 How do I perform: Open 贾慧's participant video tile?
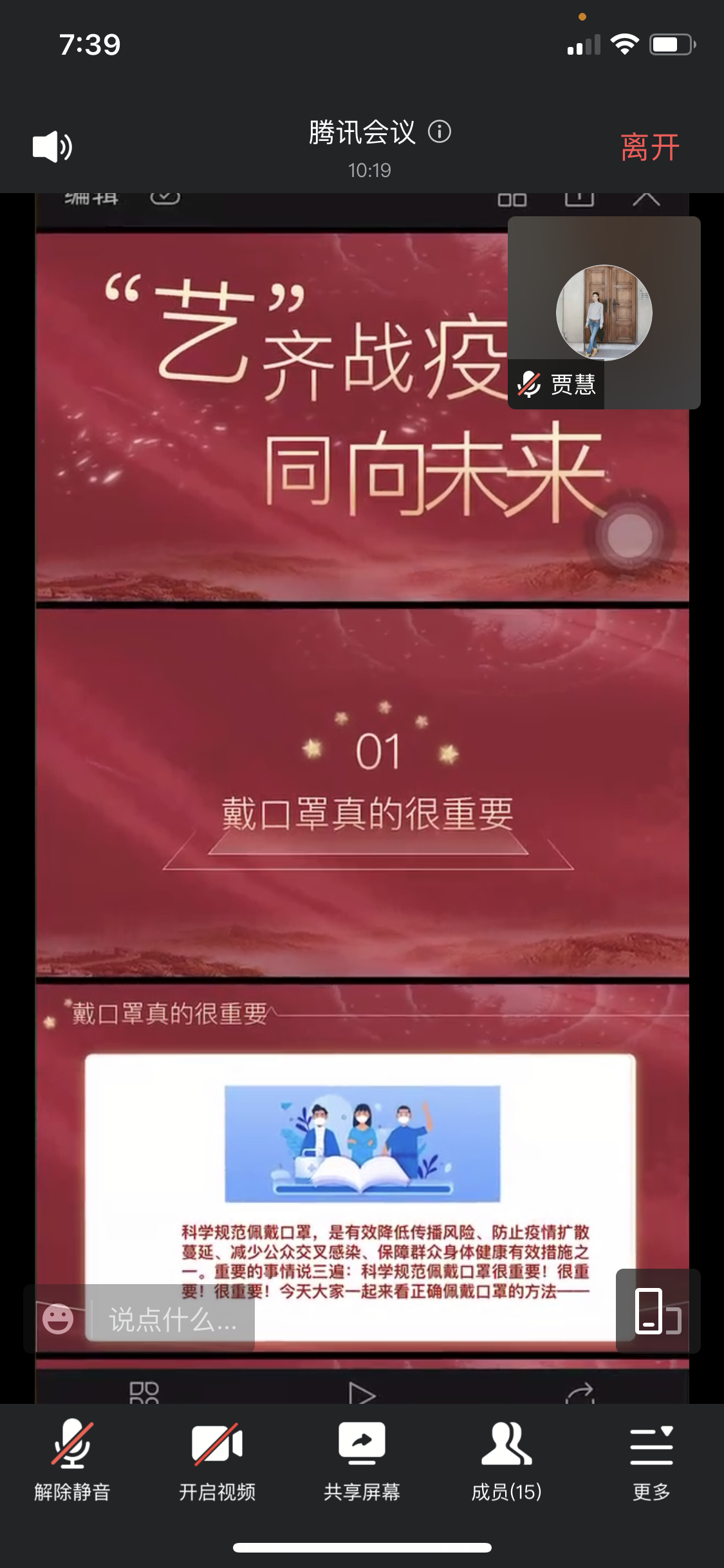[x=604, y=313]
